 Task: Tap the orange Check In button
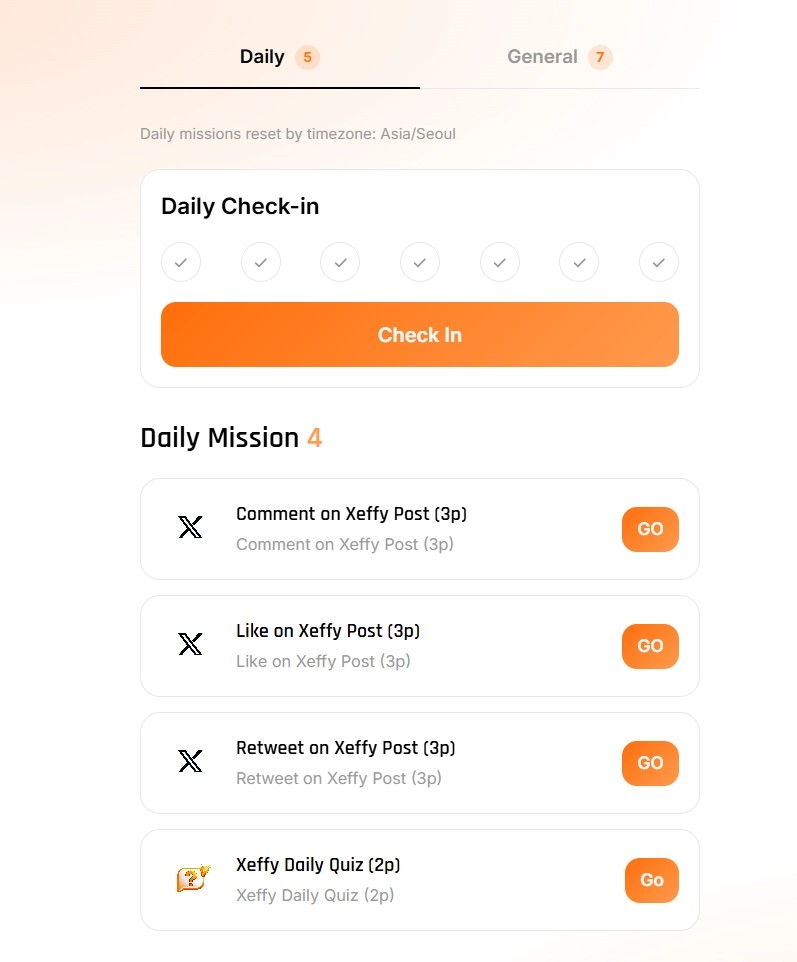coord(420,334)
